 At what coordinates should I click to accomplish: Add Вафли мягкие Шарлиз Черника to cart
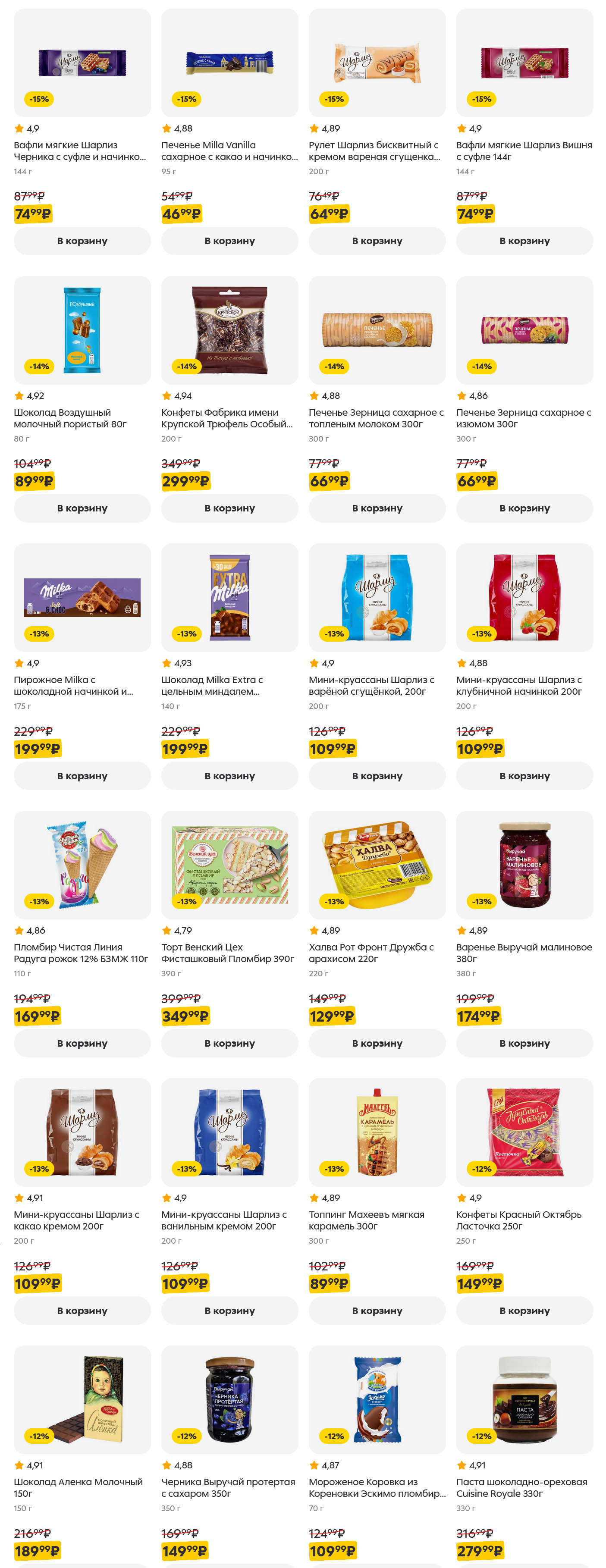(82, 241)
